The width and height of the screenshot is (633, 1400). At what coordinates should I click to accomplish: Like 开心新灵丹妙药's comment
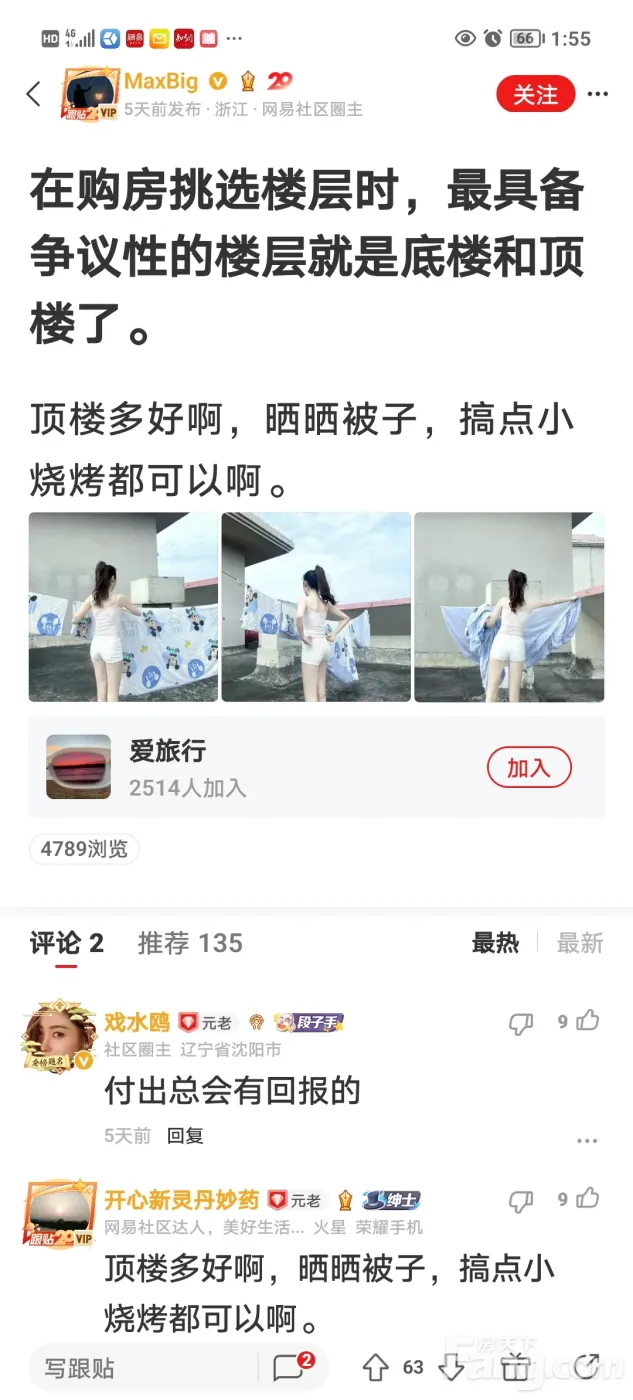tap(587, 1199)
